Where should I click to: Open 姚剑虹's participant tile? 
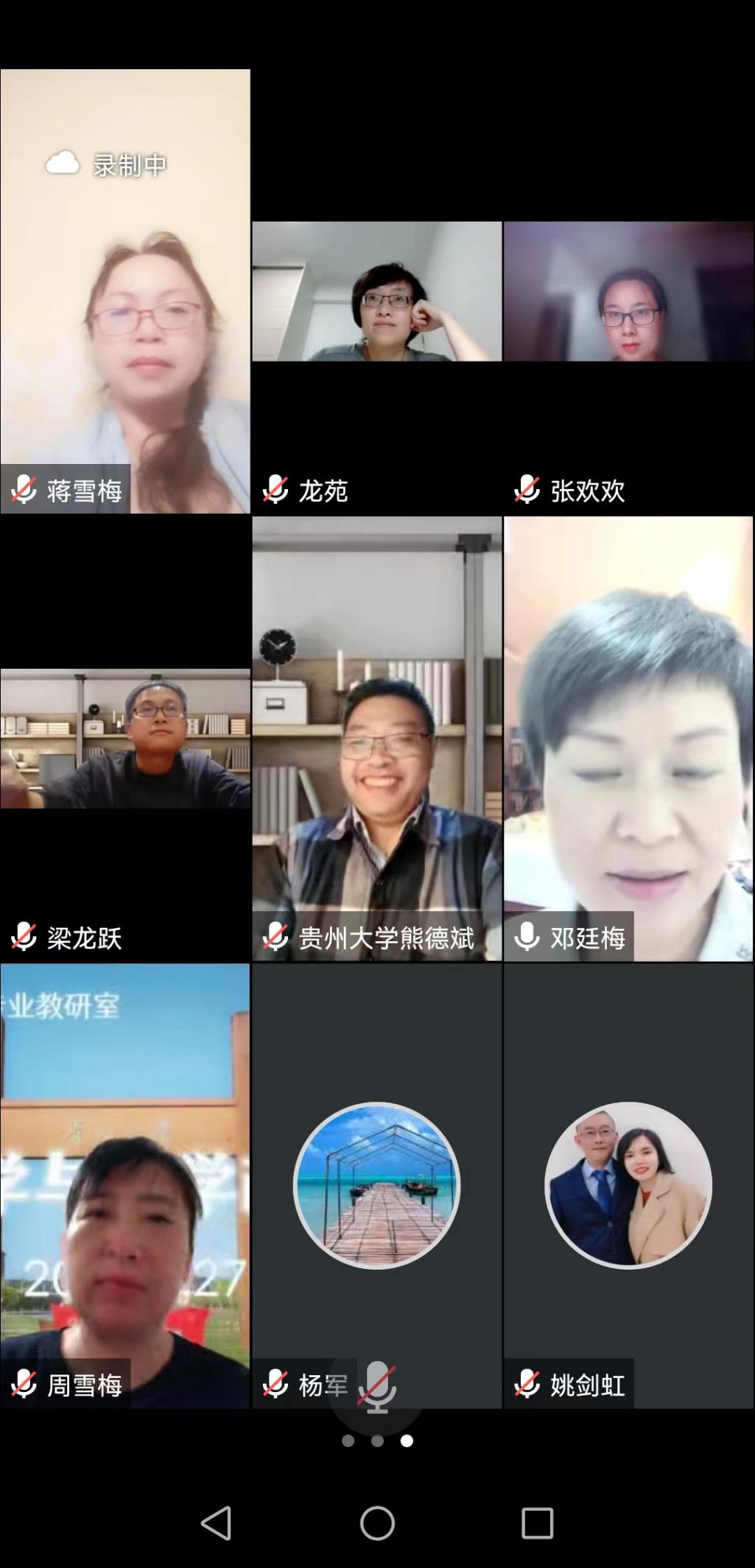[x=628, y=1186]
